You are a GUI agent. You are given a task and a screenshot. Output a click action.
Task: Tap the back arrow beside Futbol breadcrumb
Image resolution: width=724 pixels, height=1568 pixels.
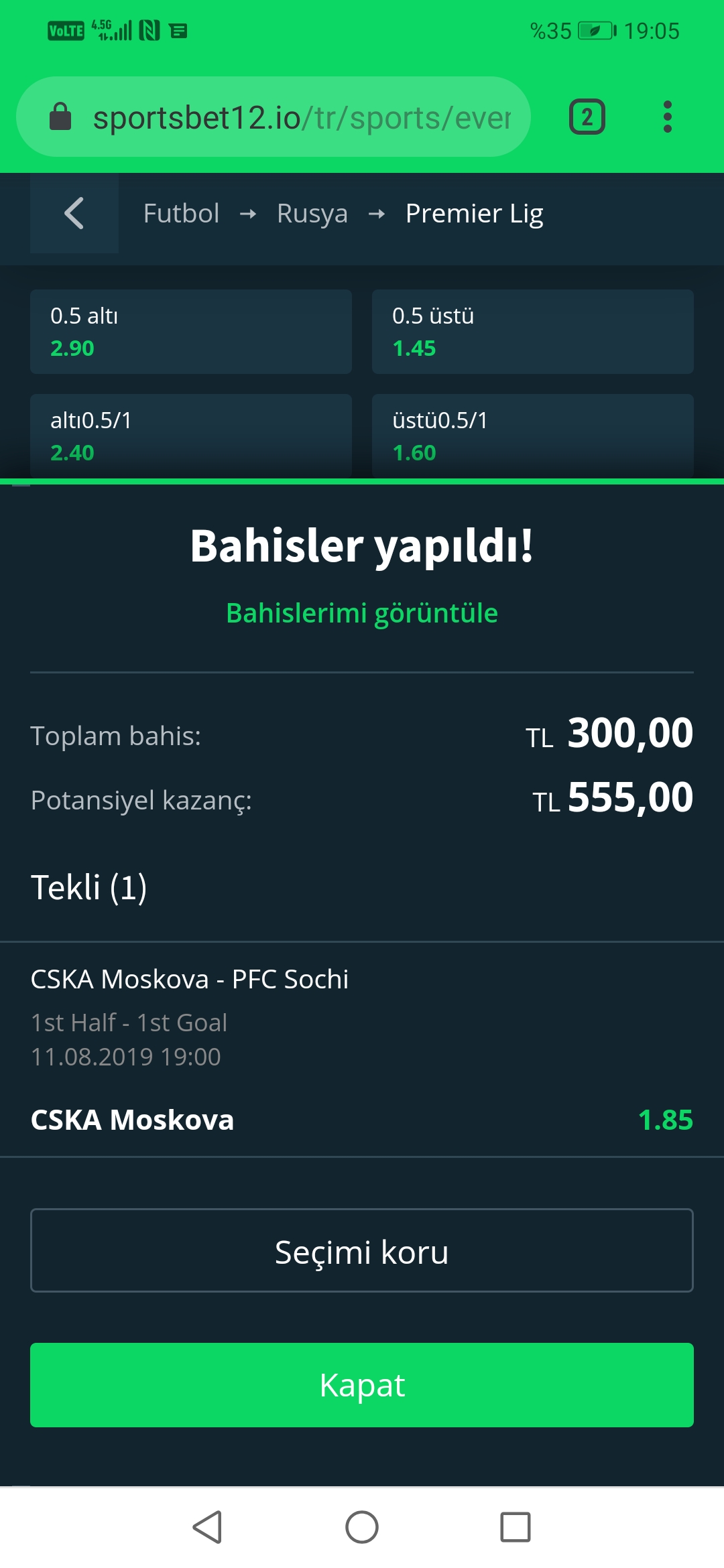pyautogui.click(x=74, y=213)
